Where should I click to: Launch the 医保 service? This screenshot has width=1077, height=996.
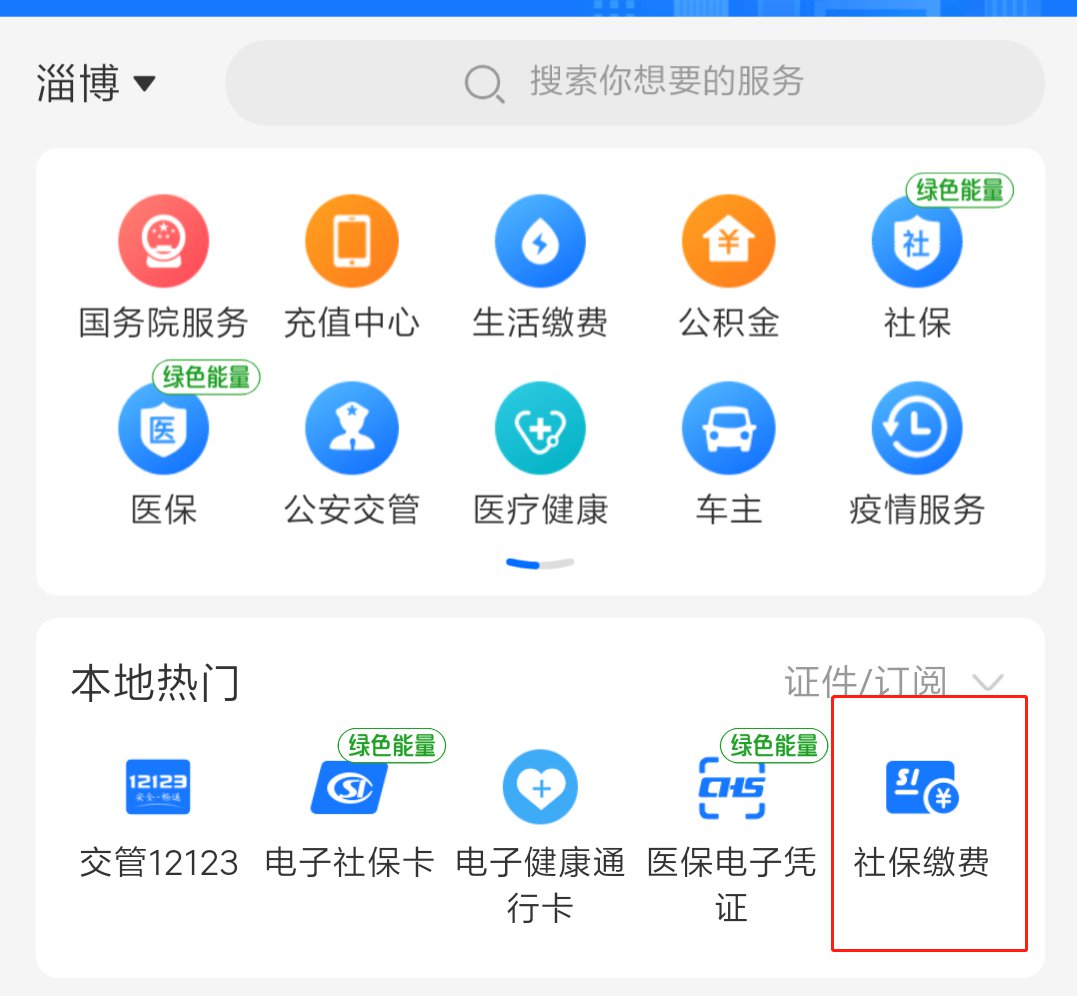click(163, 429)
